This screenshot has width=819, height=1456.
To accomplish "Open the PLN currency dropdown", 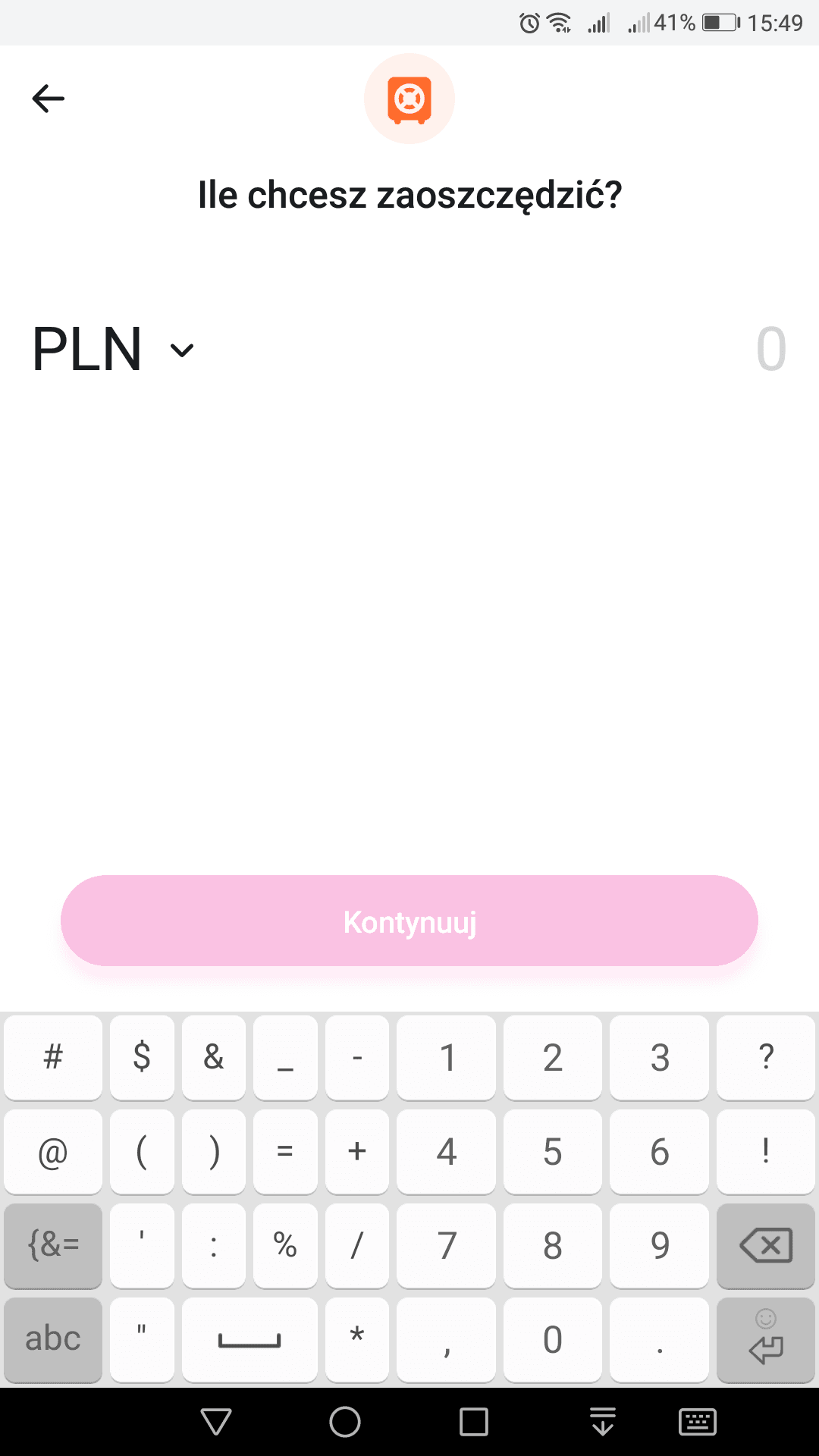I will [113, 350].
